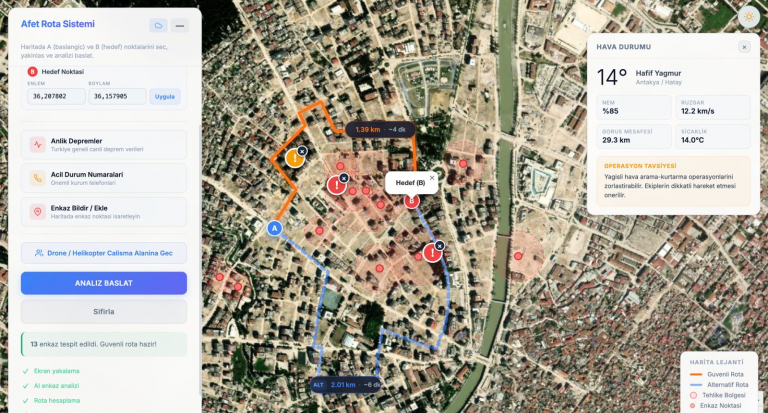Open Anlik Depremler live earthquake data
The image size is (768, 413).
(103, 144)
